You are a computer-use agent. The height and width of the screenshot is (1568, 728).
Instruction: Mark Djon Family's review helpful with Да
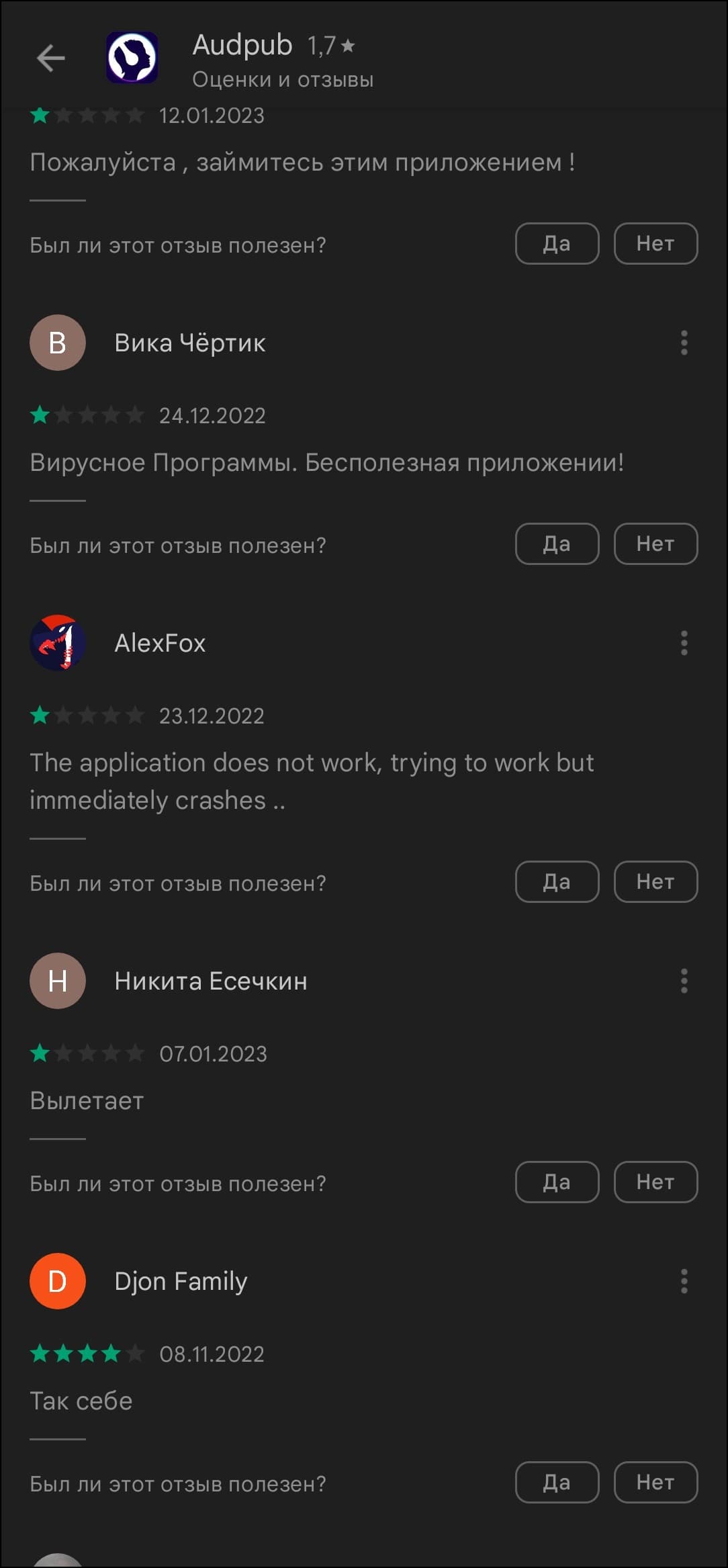(x=557, y=1482)
